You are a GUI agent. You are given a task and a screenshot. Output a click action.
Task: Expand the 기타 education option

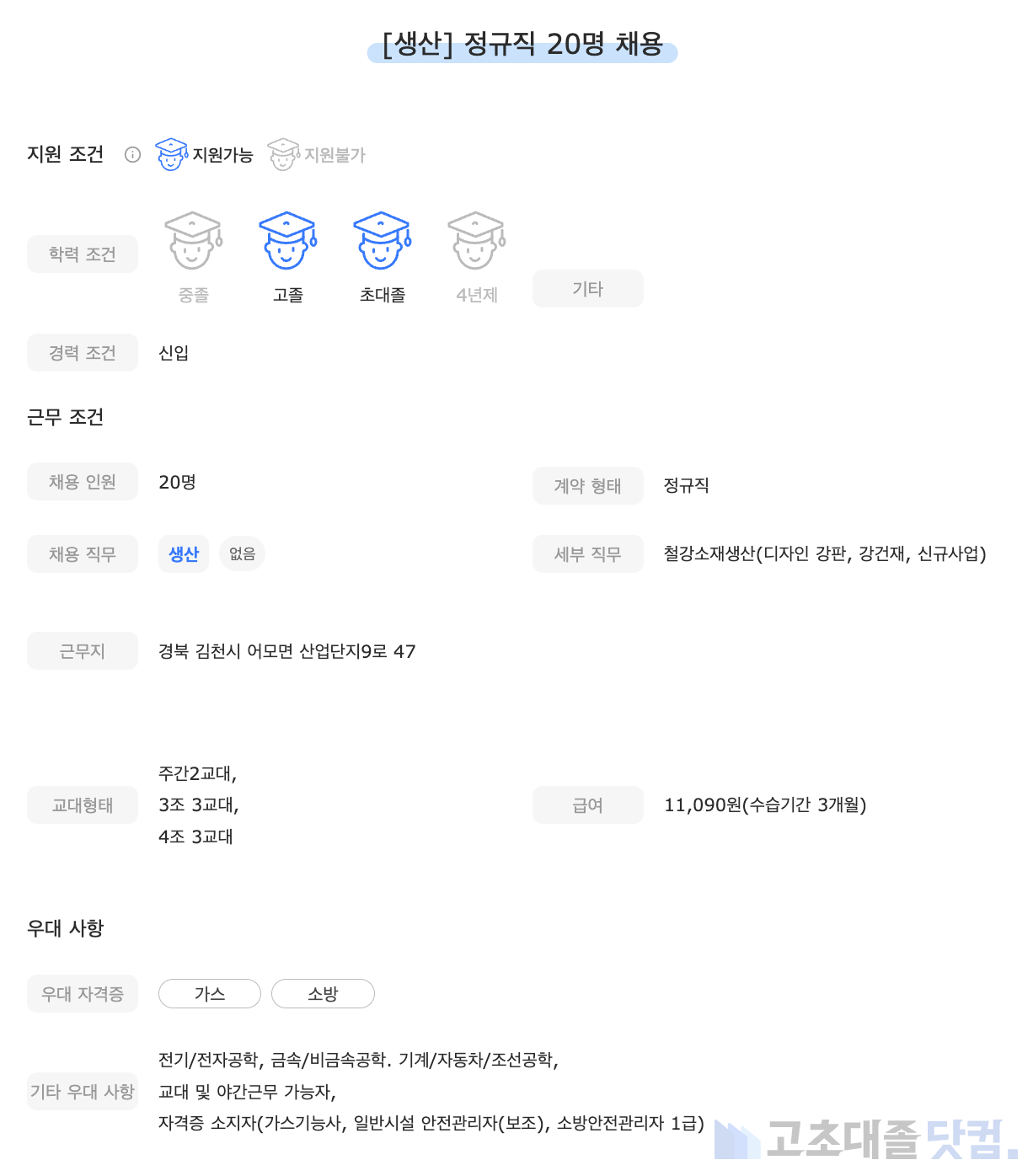(587, 288)
